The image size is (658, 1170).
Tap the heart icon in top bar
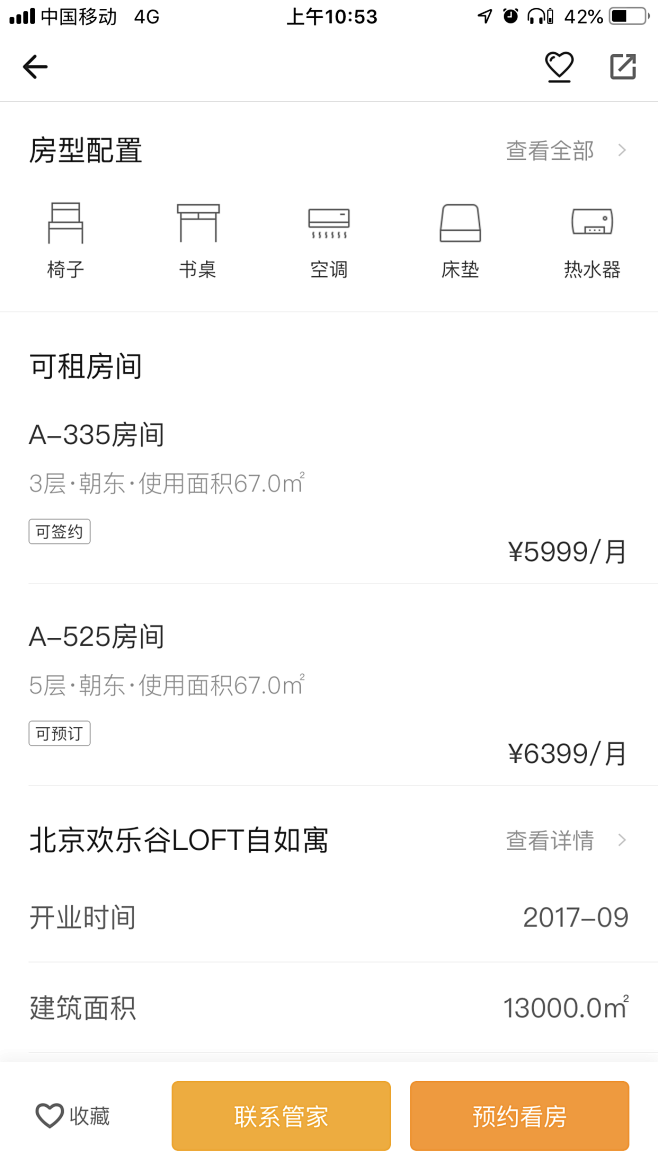559,67
